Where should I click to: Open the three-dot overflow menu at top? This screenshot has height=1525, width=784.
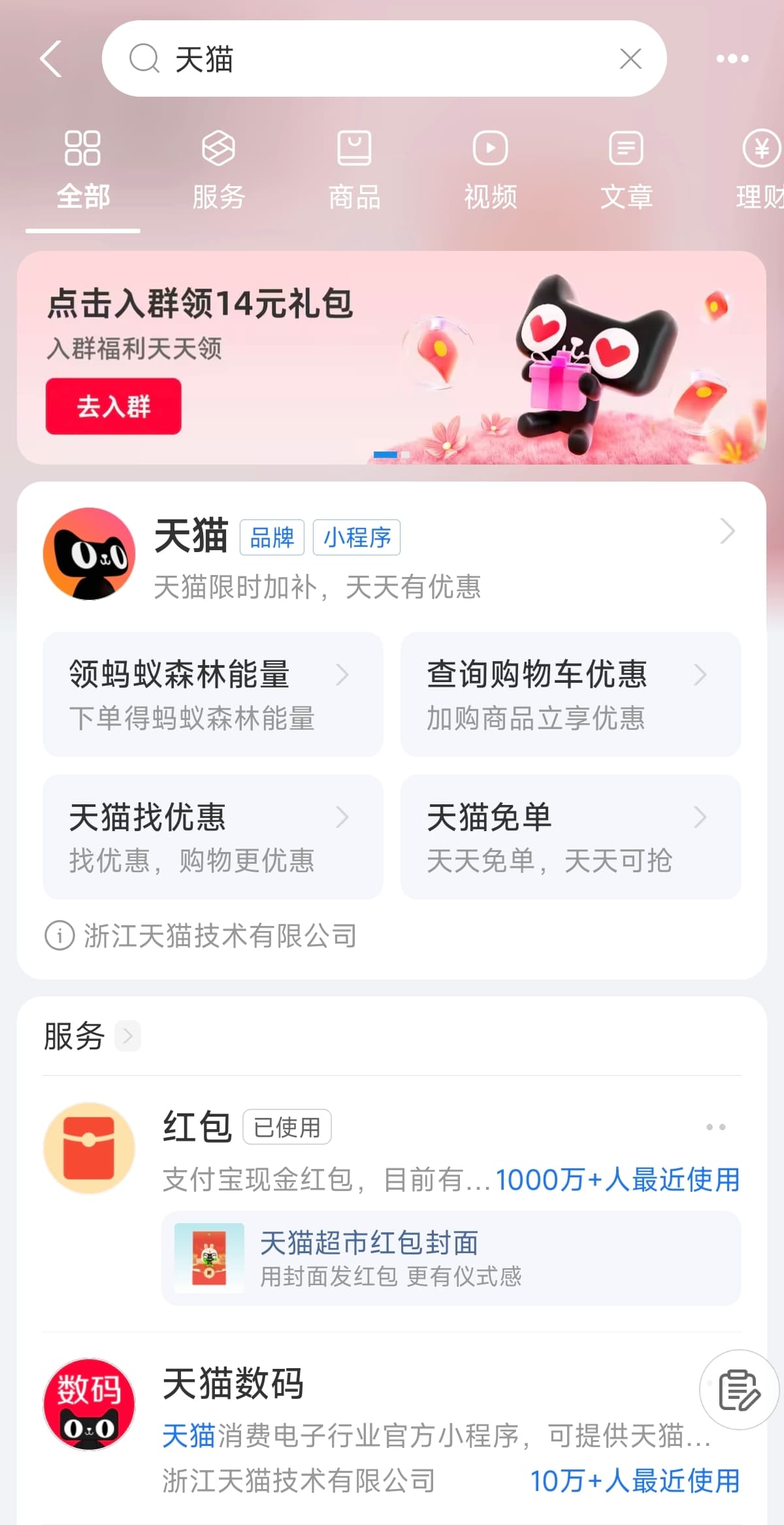click(x=732, y=59)
